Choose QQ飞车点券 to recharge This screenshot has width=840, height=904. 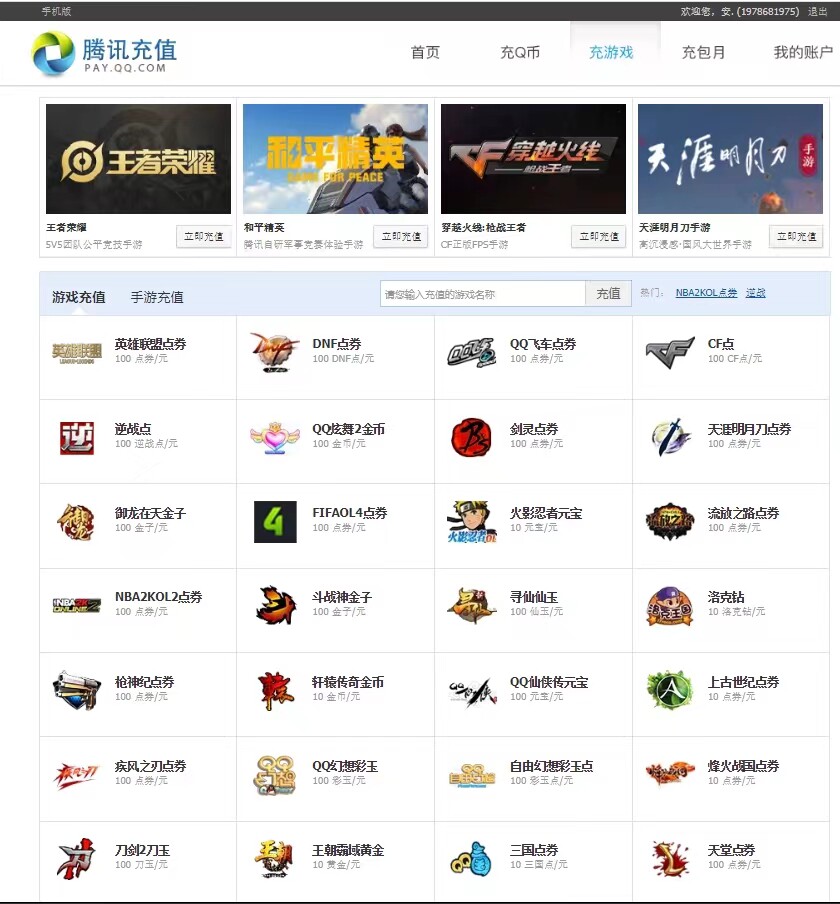click(543, 344)
